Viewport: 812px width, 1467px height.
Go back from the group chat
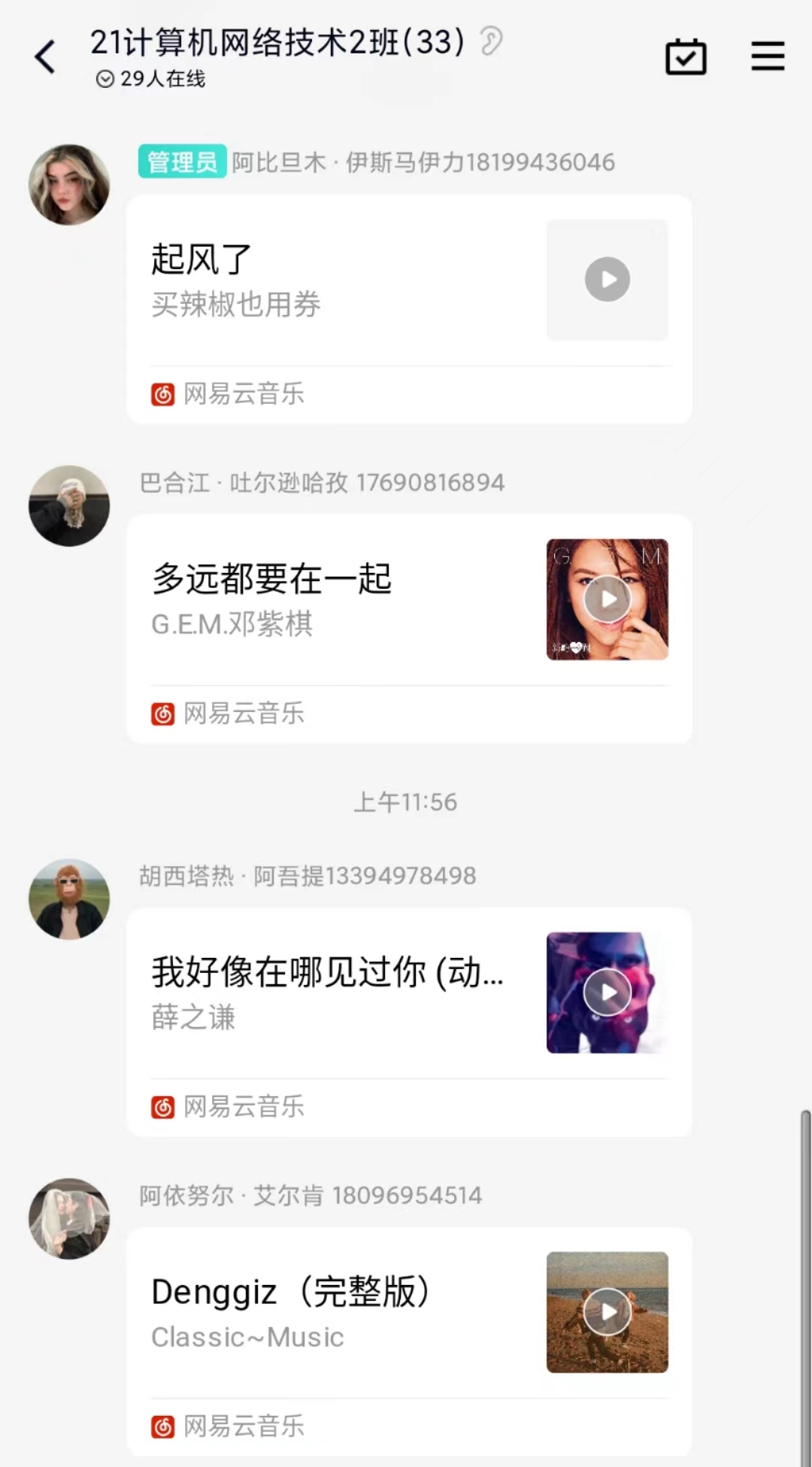coord(45,57)
